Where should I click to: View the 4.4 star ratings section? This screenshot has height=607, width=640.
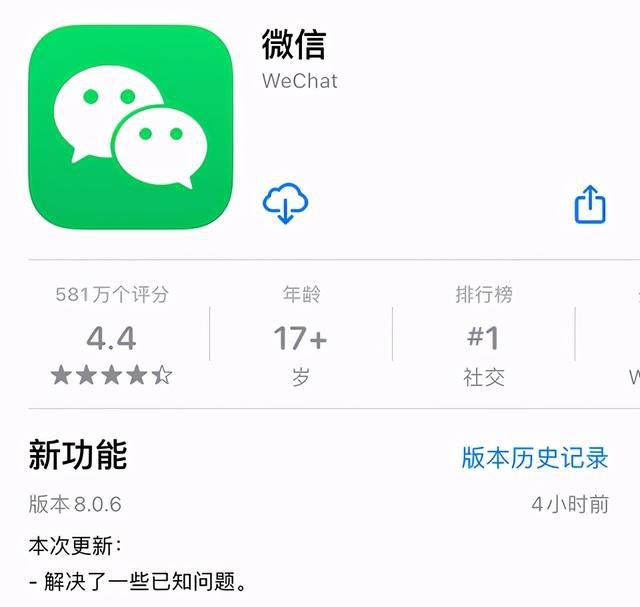tap(112, 338)
